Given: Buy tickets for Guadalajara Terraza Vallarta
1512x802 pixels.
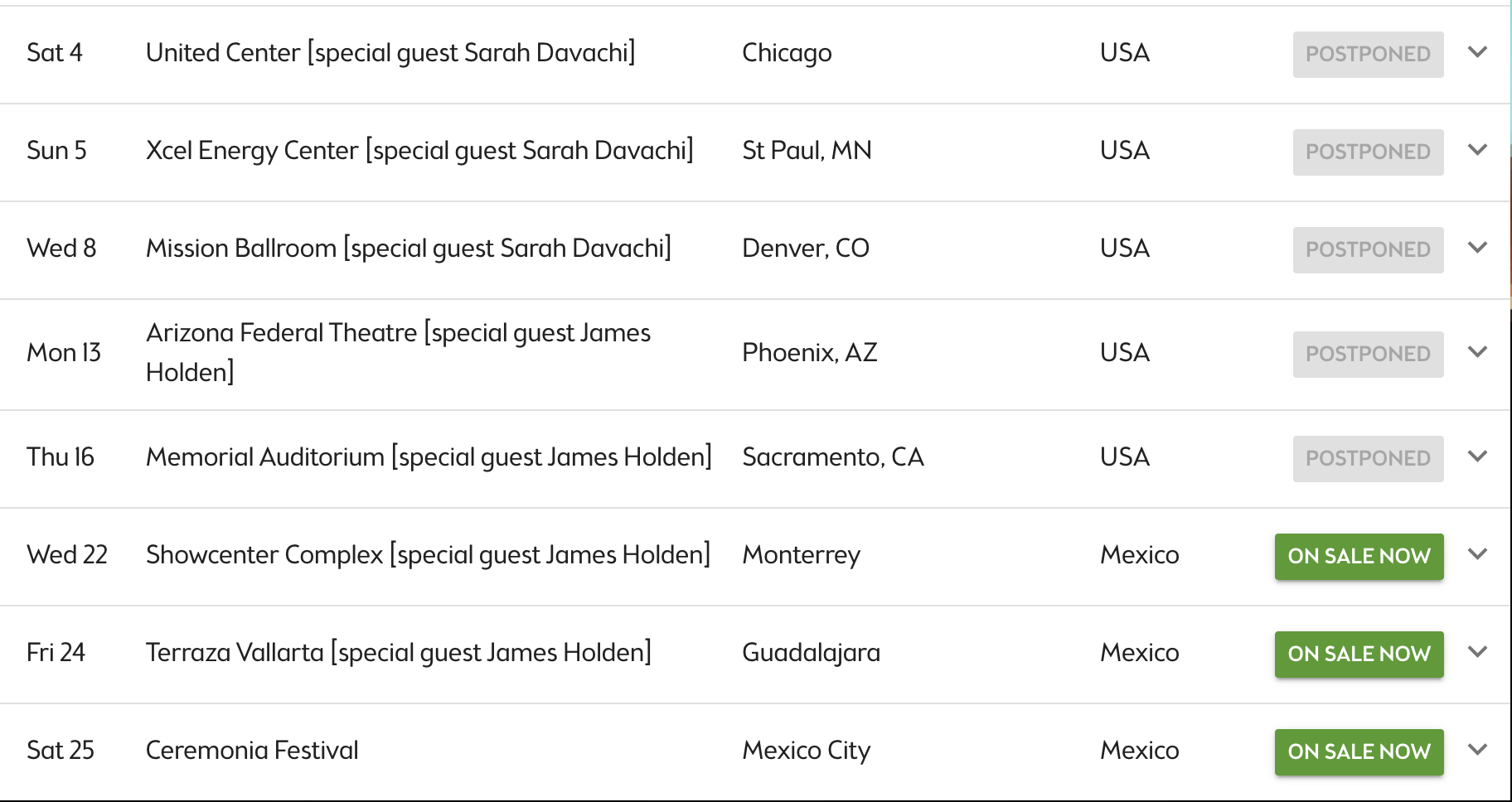Looking at the screenshot, I should tap(1359, 654).
